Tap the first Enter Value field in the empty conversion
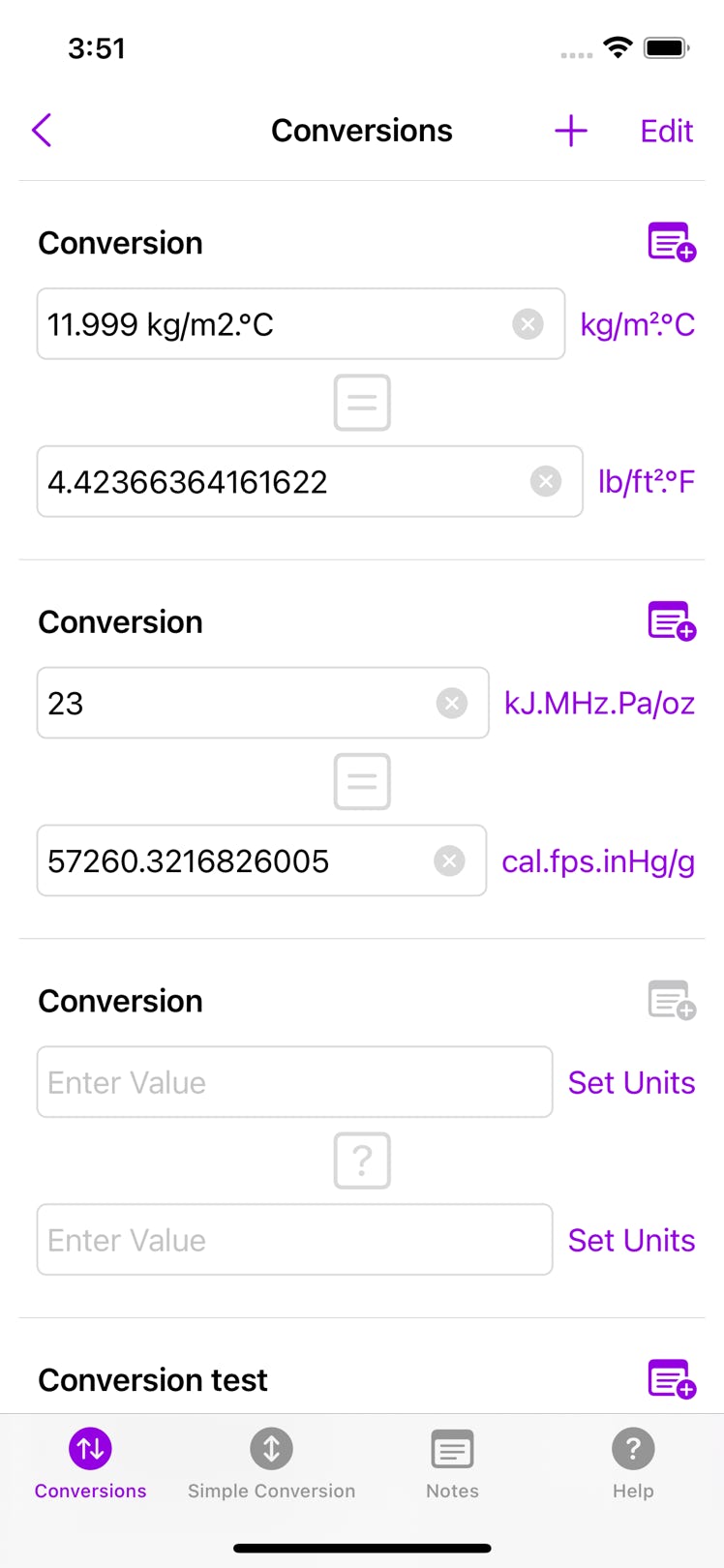The width and height of the screenshot is (724, 1568). (x=294, y=1082)
